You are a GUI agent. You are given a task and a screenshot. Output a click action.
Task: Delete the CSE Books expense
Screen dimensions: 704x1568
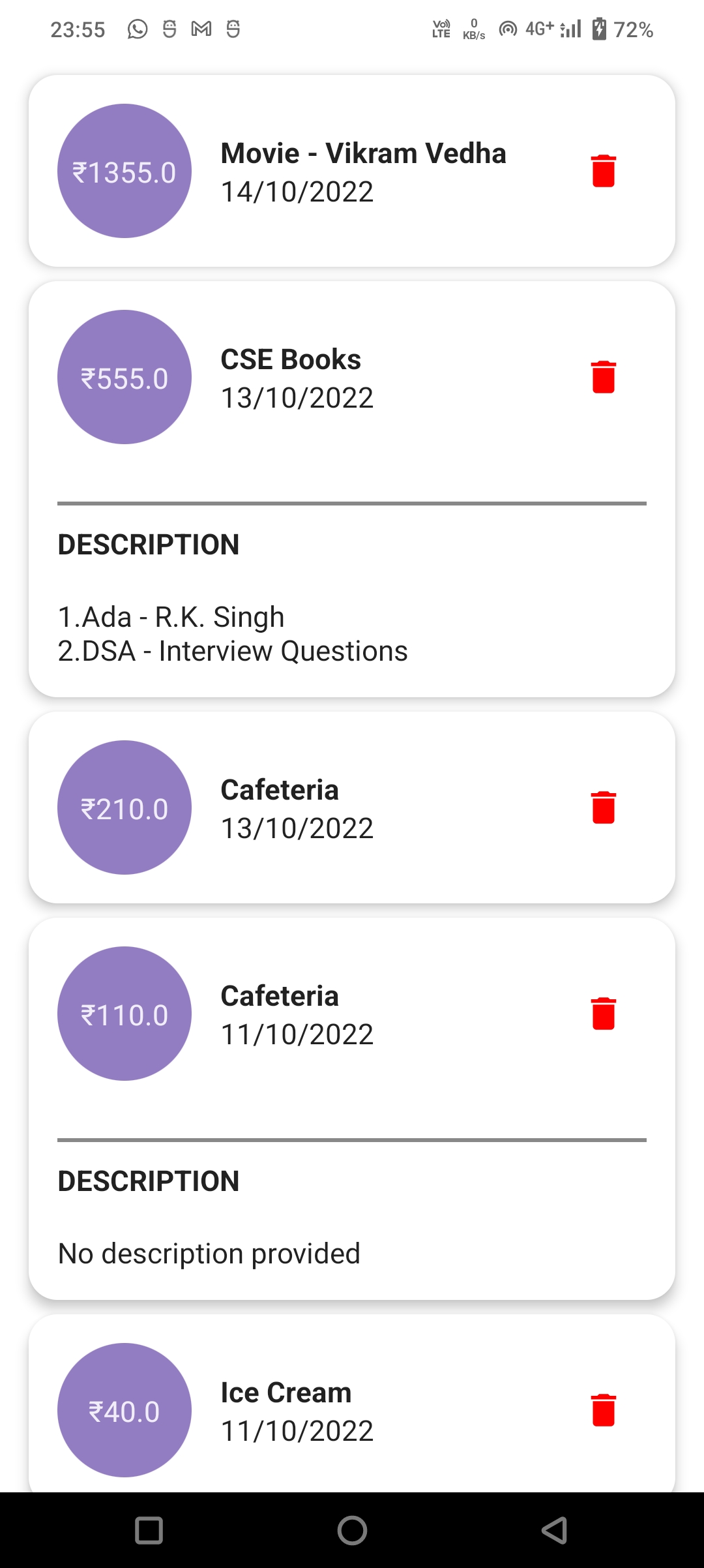point(604,377)
